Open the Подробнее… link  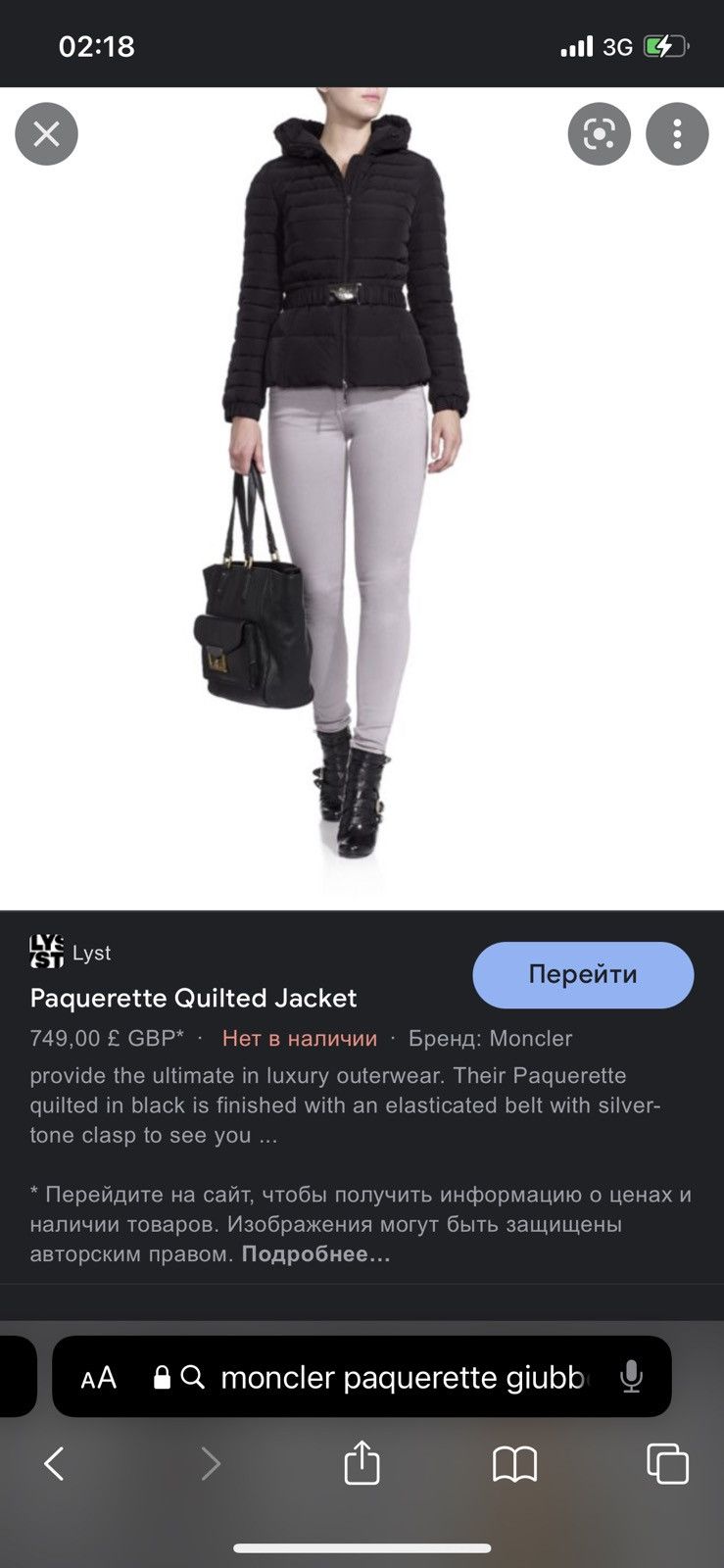point(315,1253)
